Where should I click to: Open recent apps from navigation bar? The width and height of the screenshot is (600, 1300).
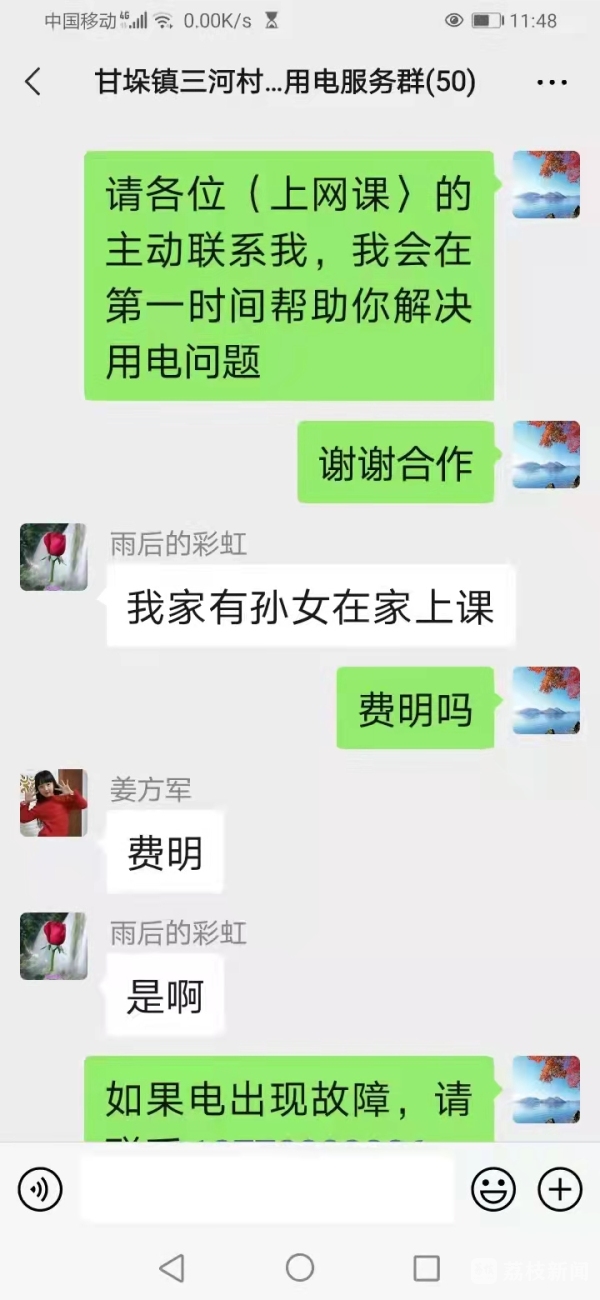(427, 1268)
